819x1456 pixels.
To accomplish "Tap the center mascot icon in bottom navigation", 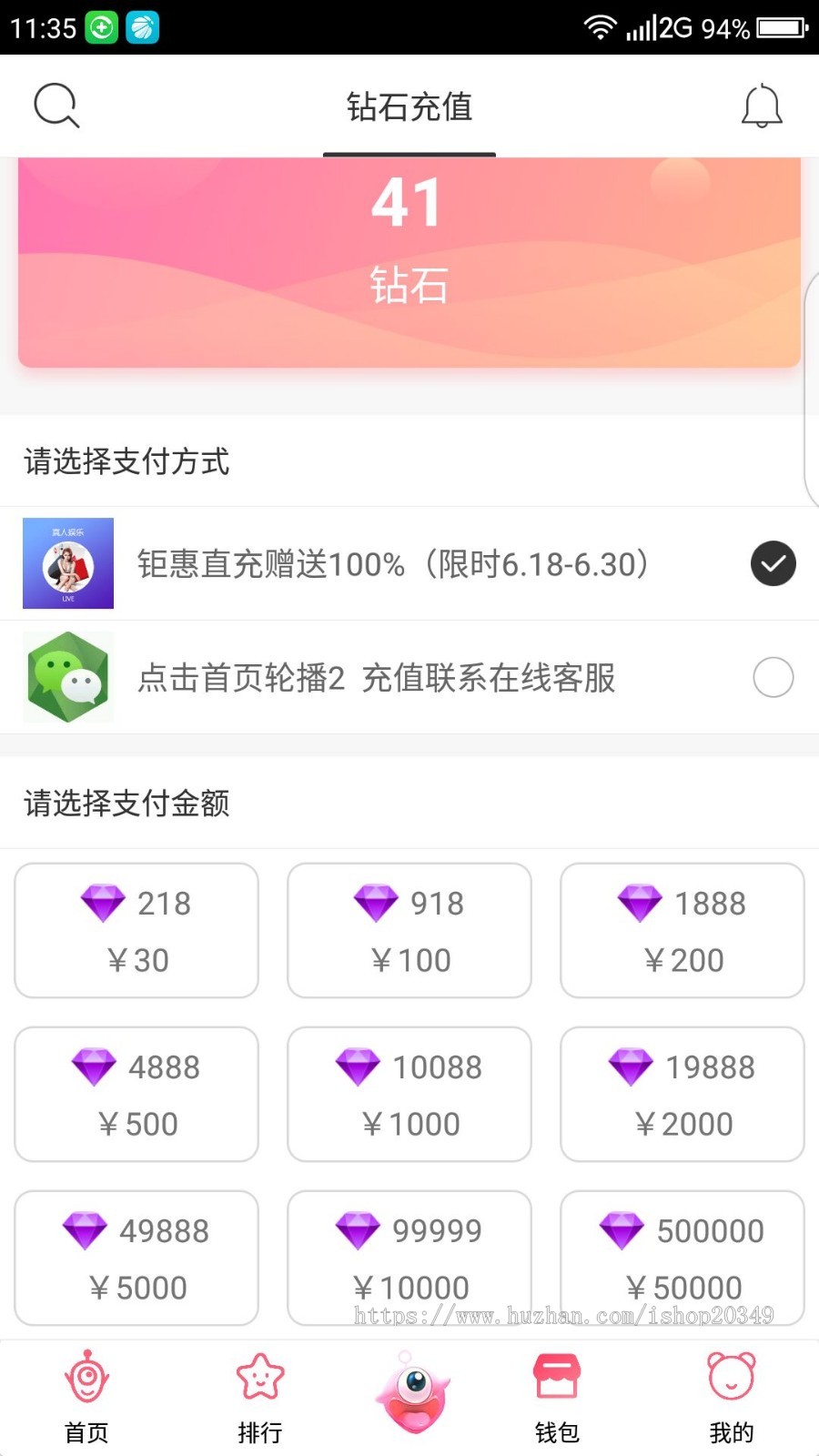I will (x=412, y=1392).
